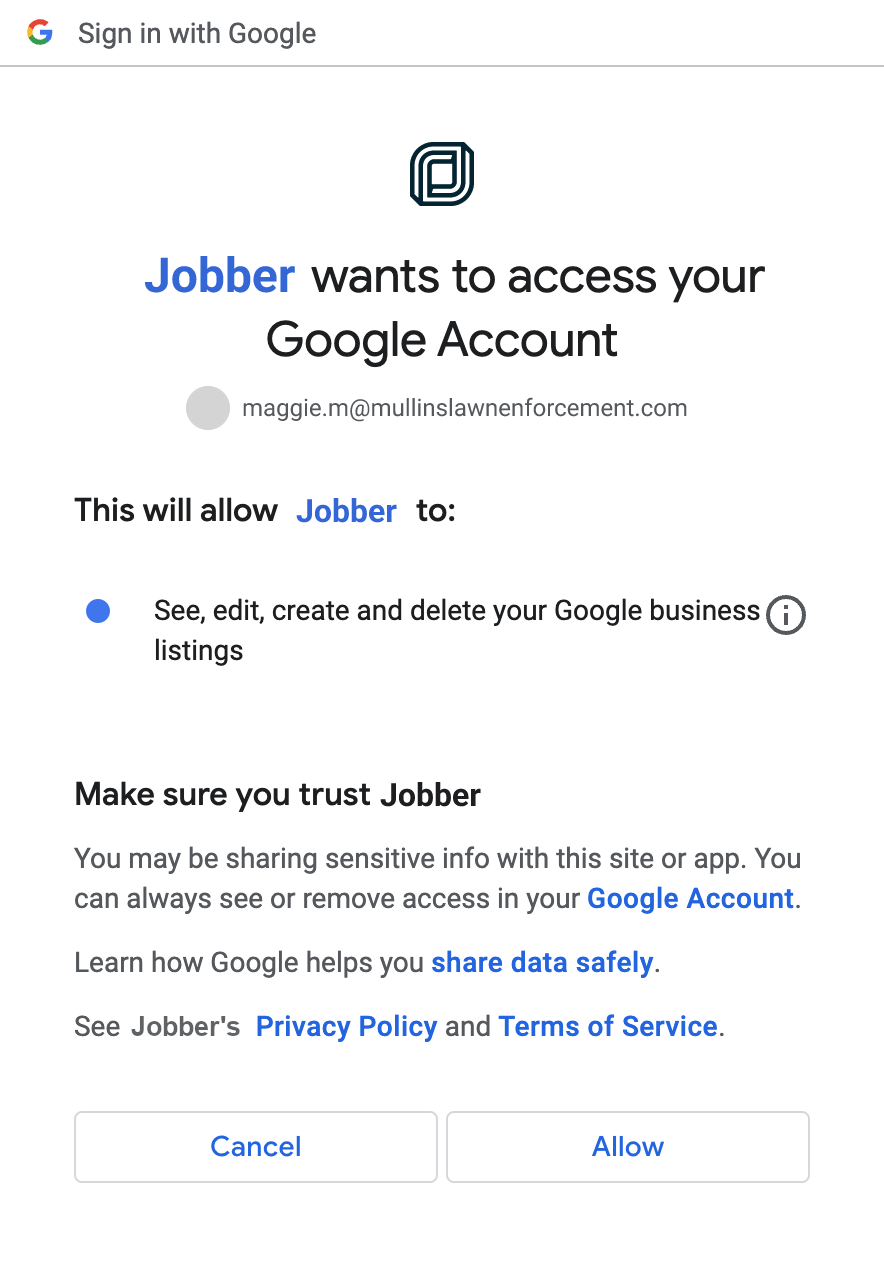Screen dimensions: 884x1282
Task: Tap the Jobber link in the heading
Action: [220, 275]
